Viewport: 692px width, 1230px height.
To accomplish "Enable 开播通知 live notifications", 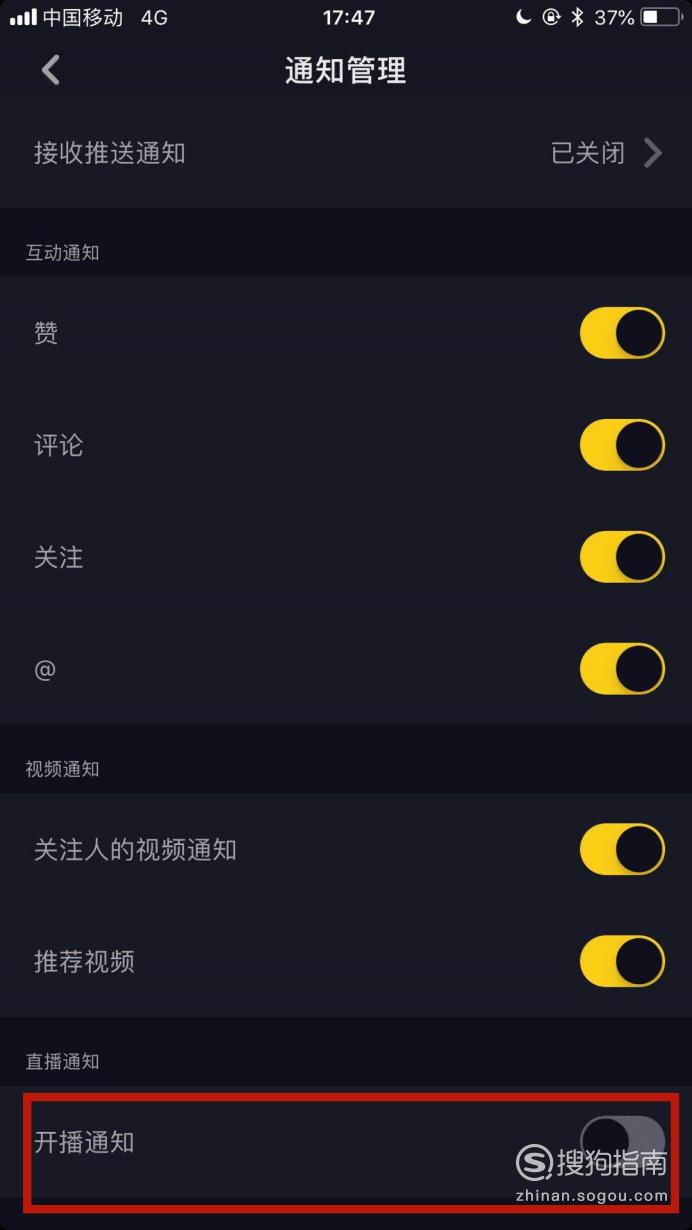I will pos(622,1141).
